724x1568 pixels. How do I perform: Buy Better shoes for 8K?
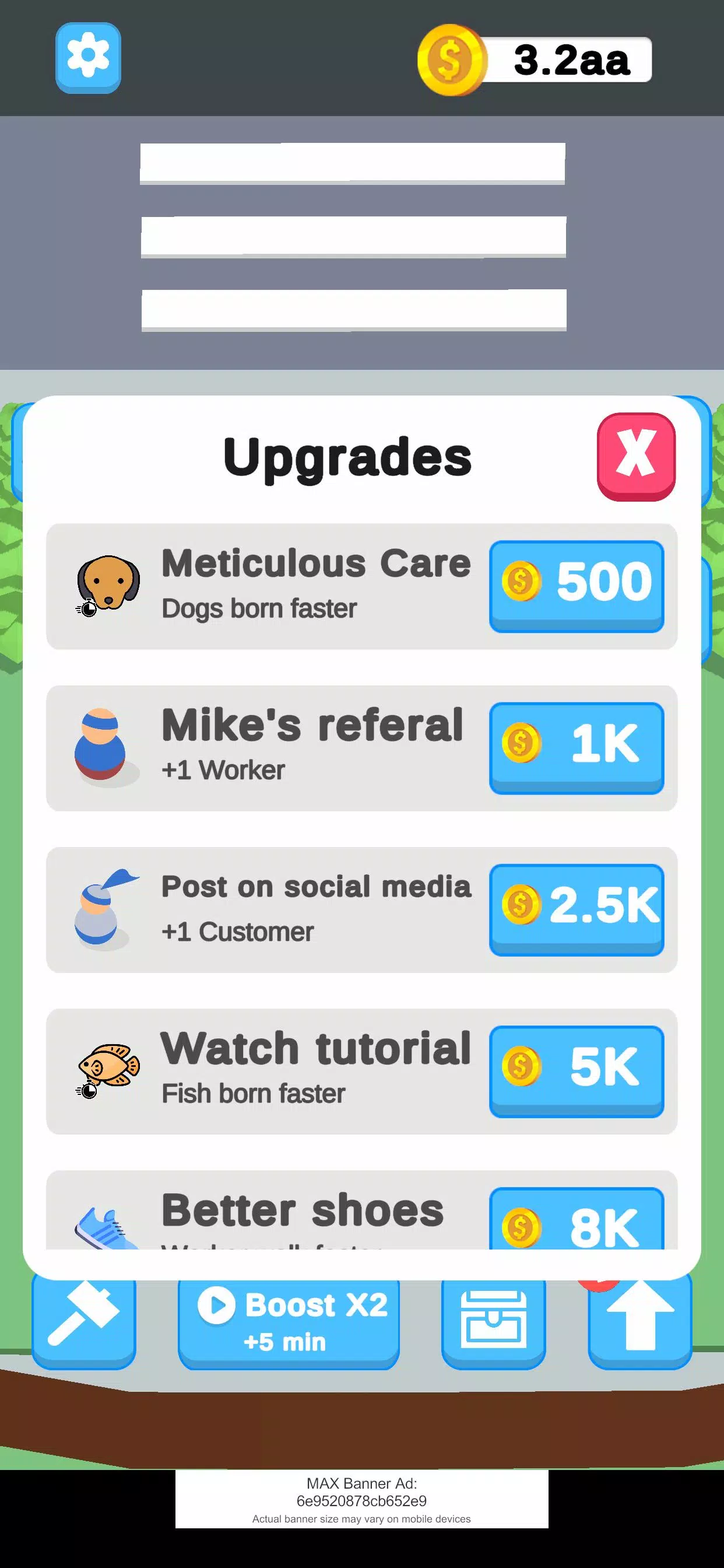coord(576,1219)
